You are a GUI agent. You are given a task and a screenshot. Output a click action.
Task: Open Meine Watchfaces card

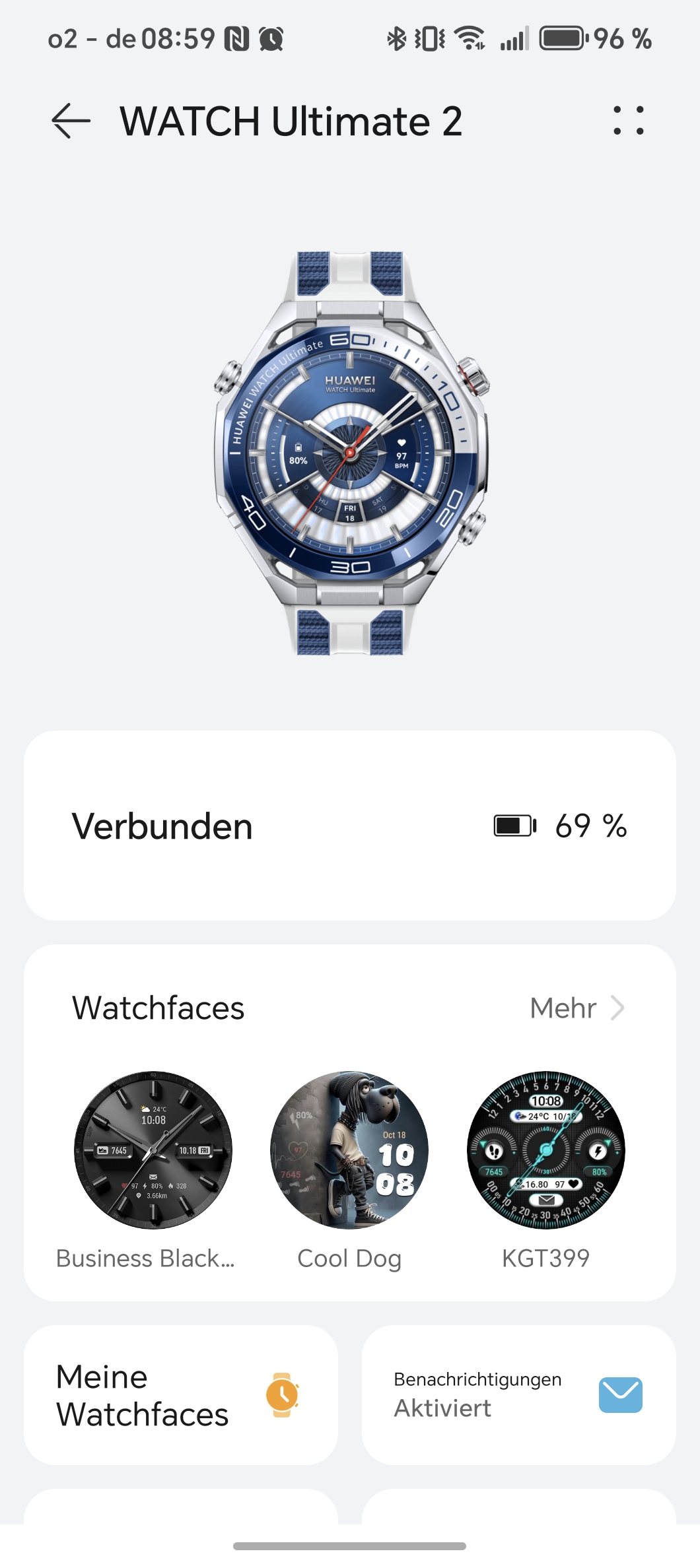pyautogui.click(x=181, y=1395)
